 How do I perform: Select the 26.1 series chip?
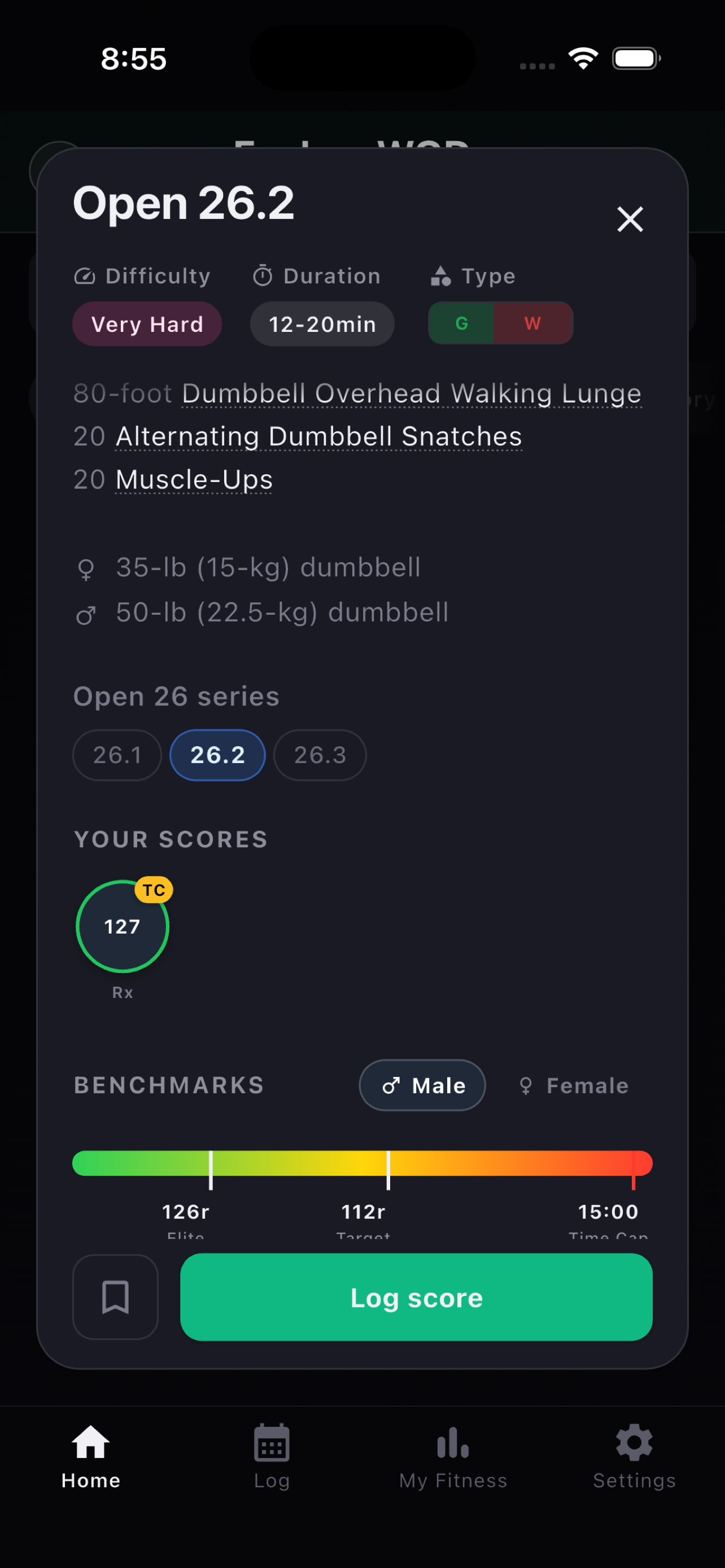(x=117, y=755)
